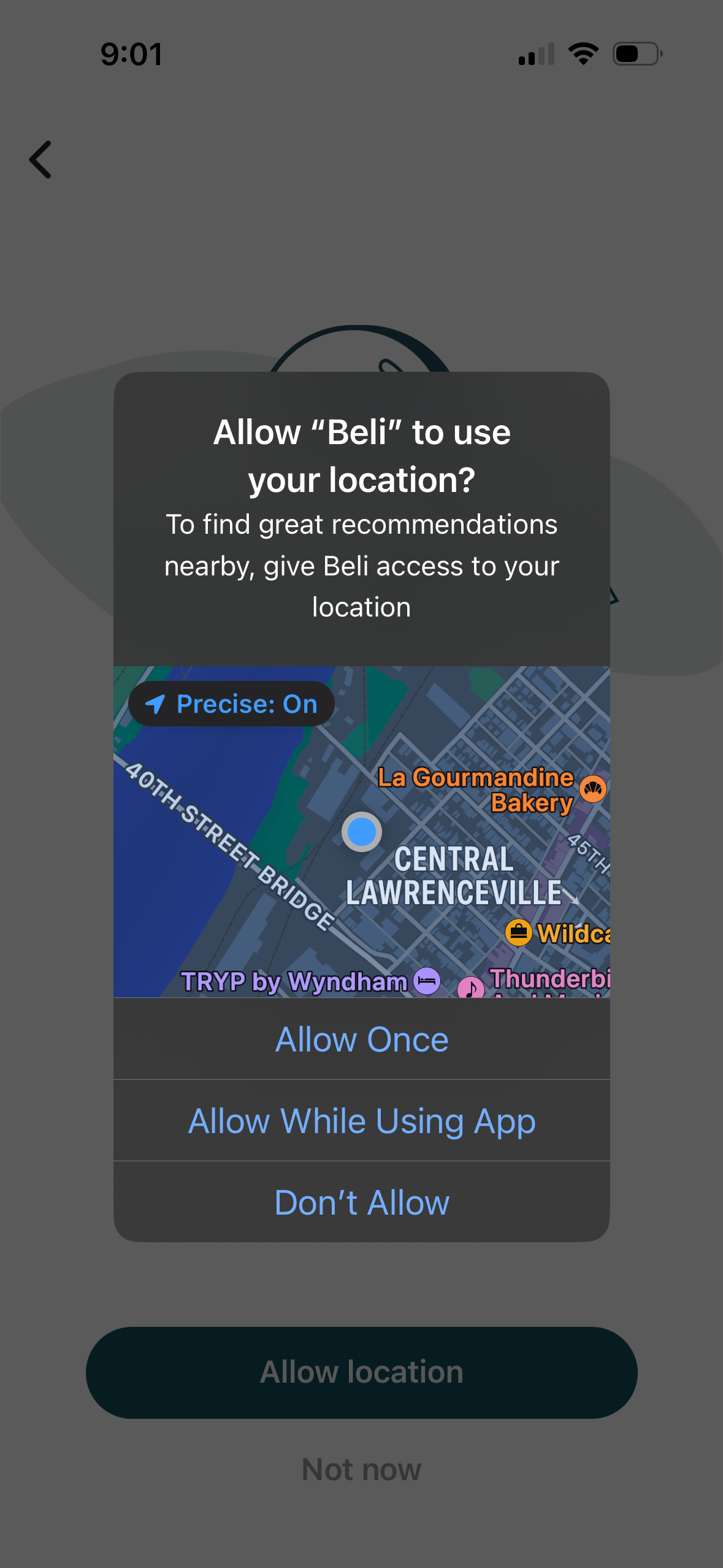Viewport: 723px width, 1568px height.
Task: Choose Don't Allow location access
Action: coord(362,1202)
